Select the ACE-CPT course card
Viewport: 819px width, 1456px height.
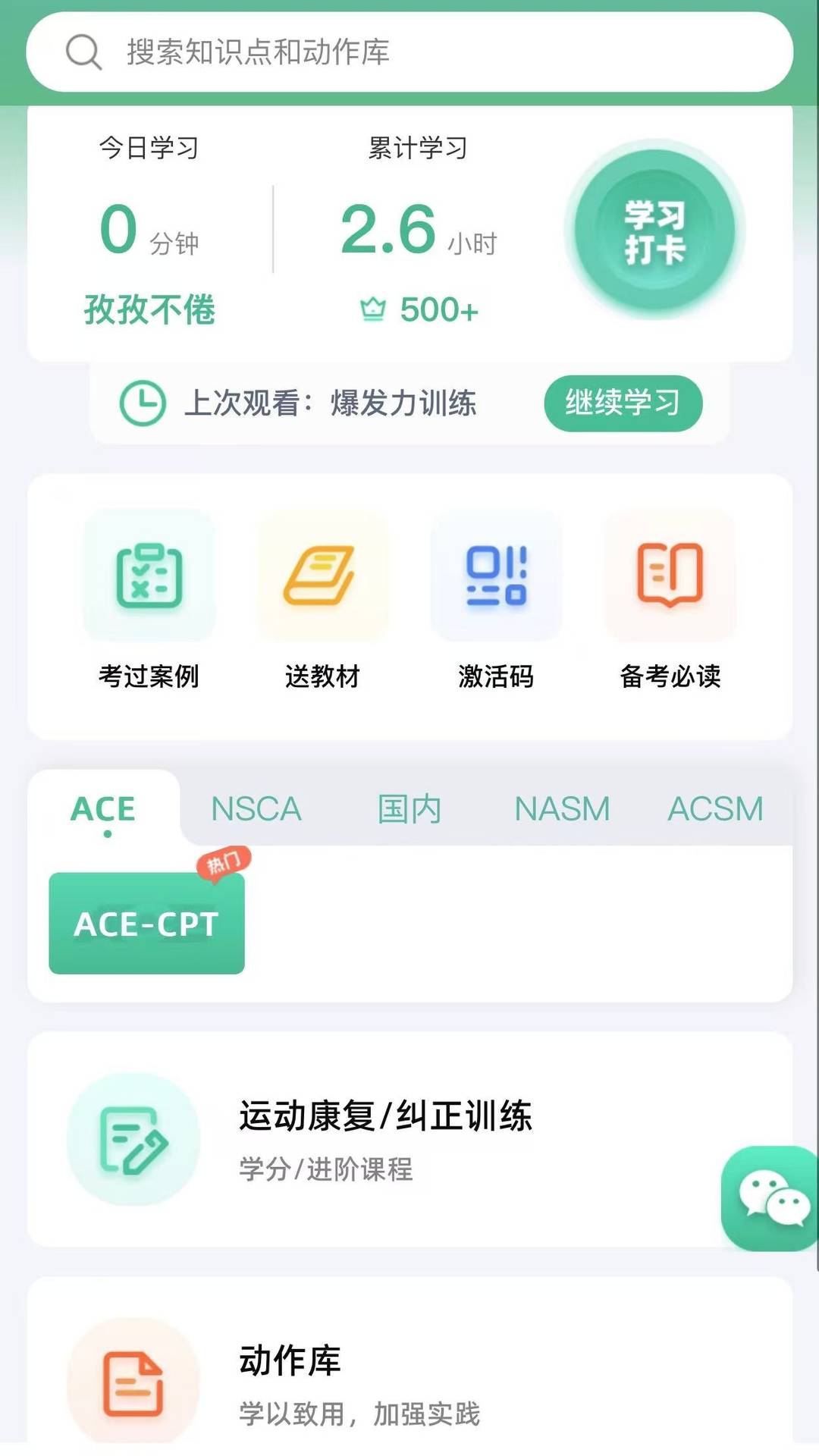tap(146, 924)
